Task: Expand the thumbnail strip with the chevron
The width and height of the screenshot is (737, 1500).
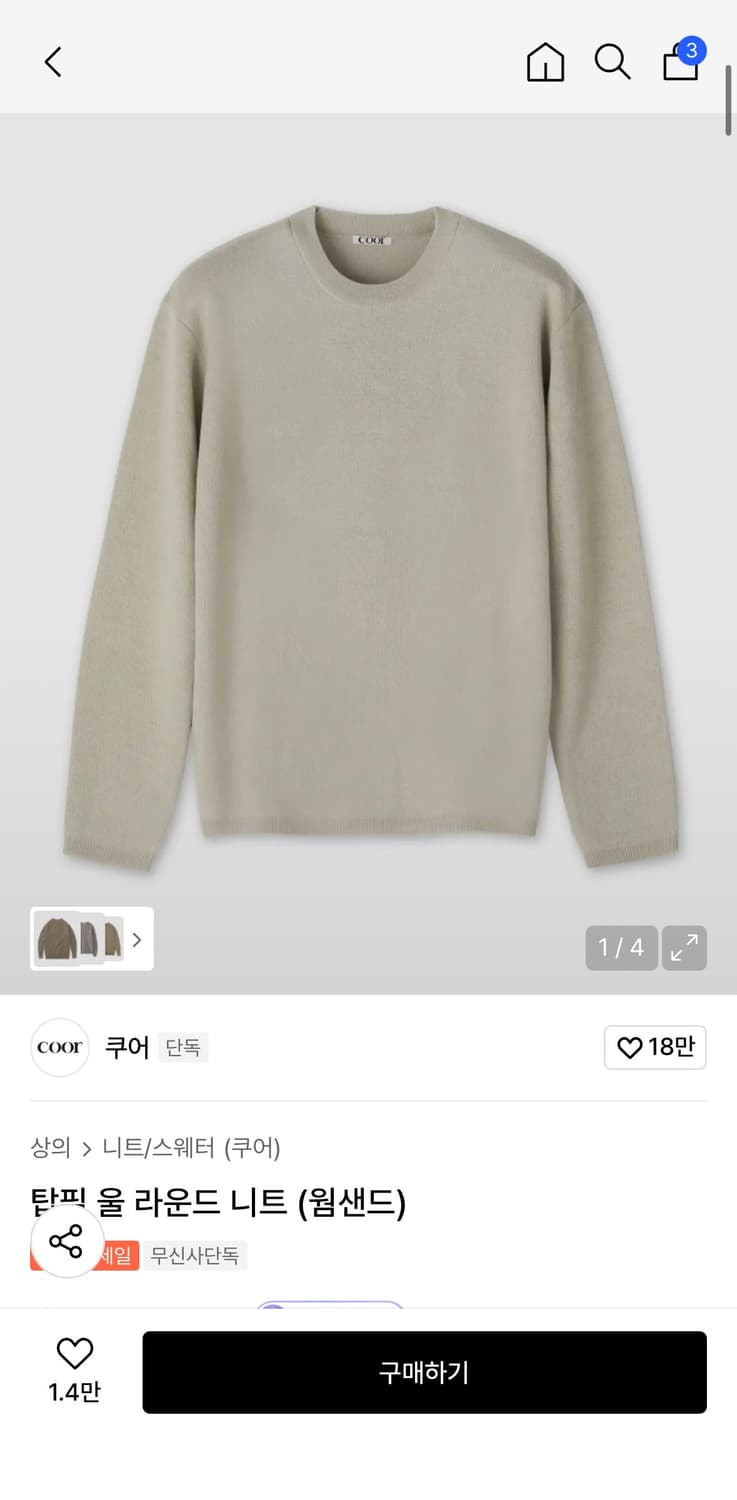Action: click(x=137, y=939)
